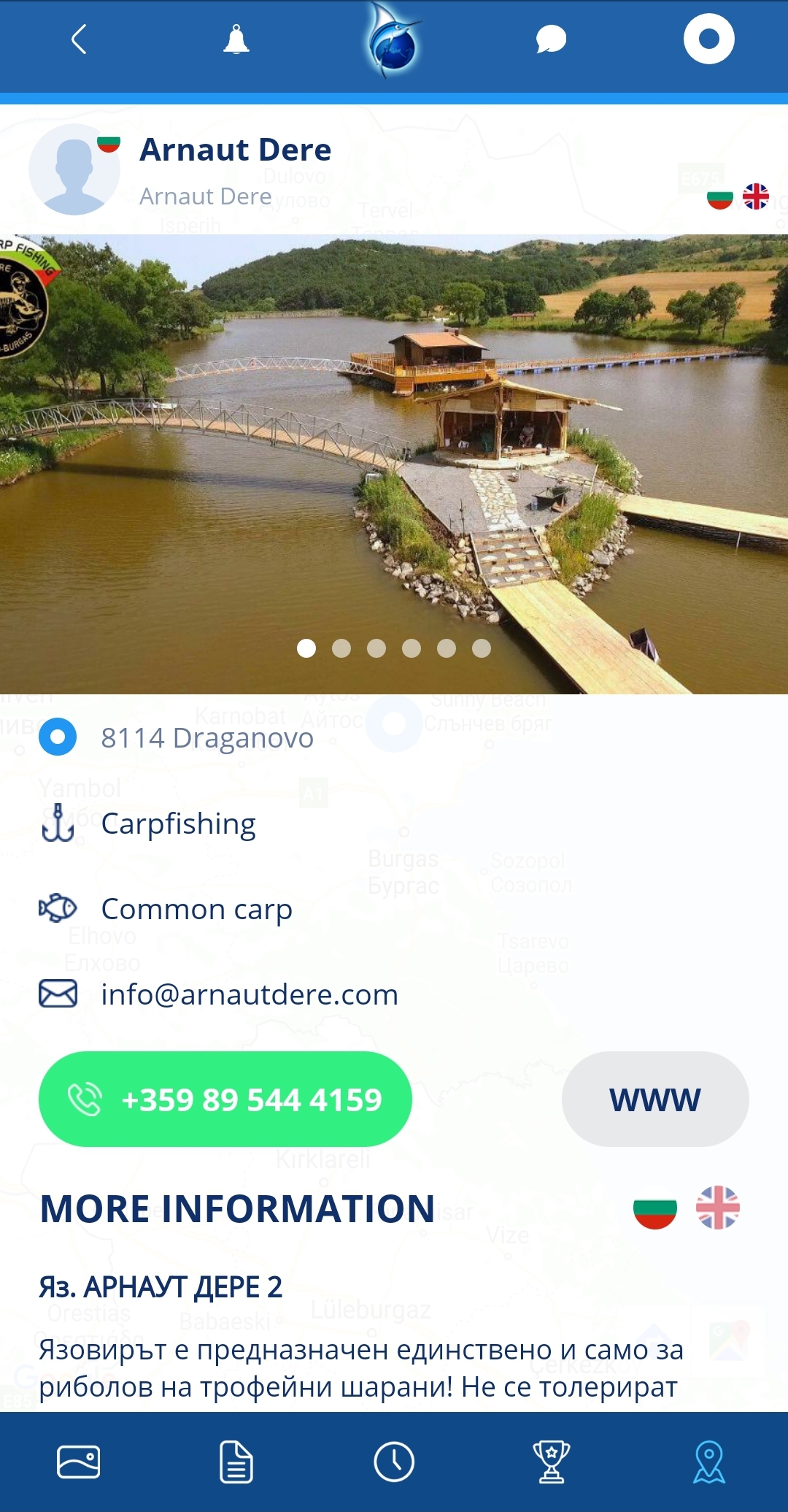The image size is (788, 1512).
Task: Open the clock hours tab
Action: pyautogui.click(x=394, y=1462)
